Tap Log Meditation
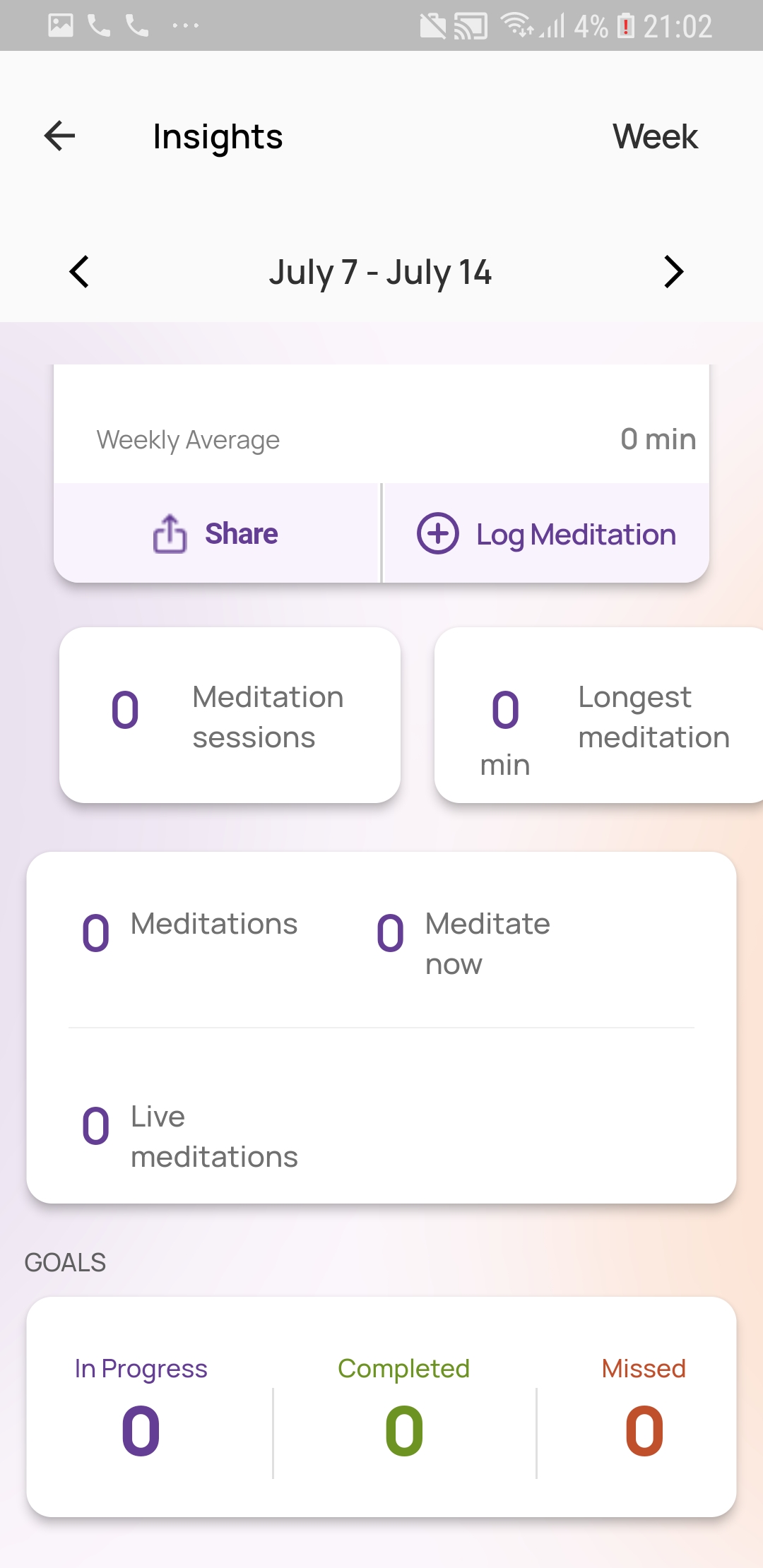The image size is (763, 1568). 546,534
